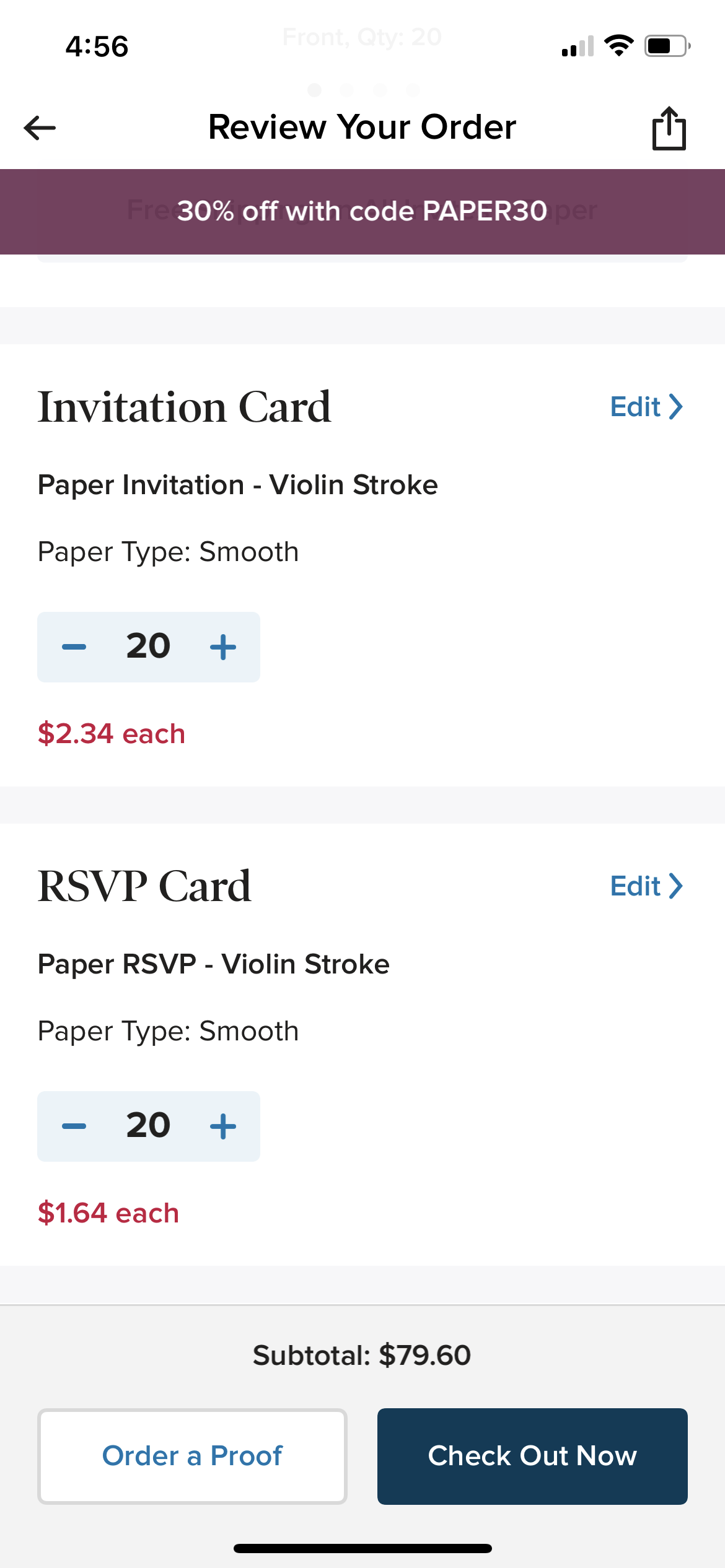Screen dimensions: 725x1568
Task: Edit the Invitation Card
Action: click(646, 407)
